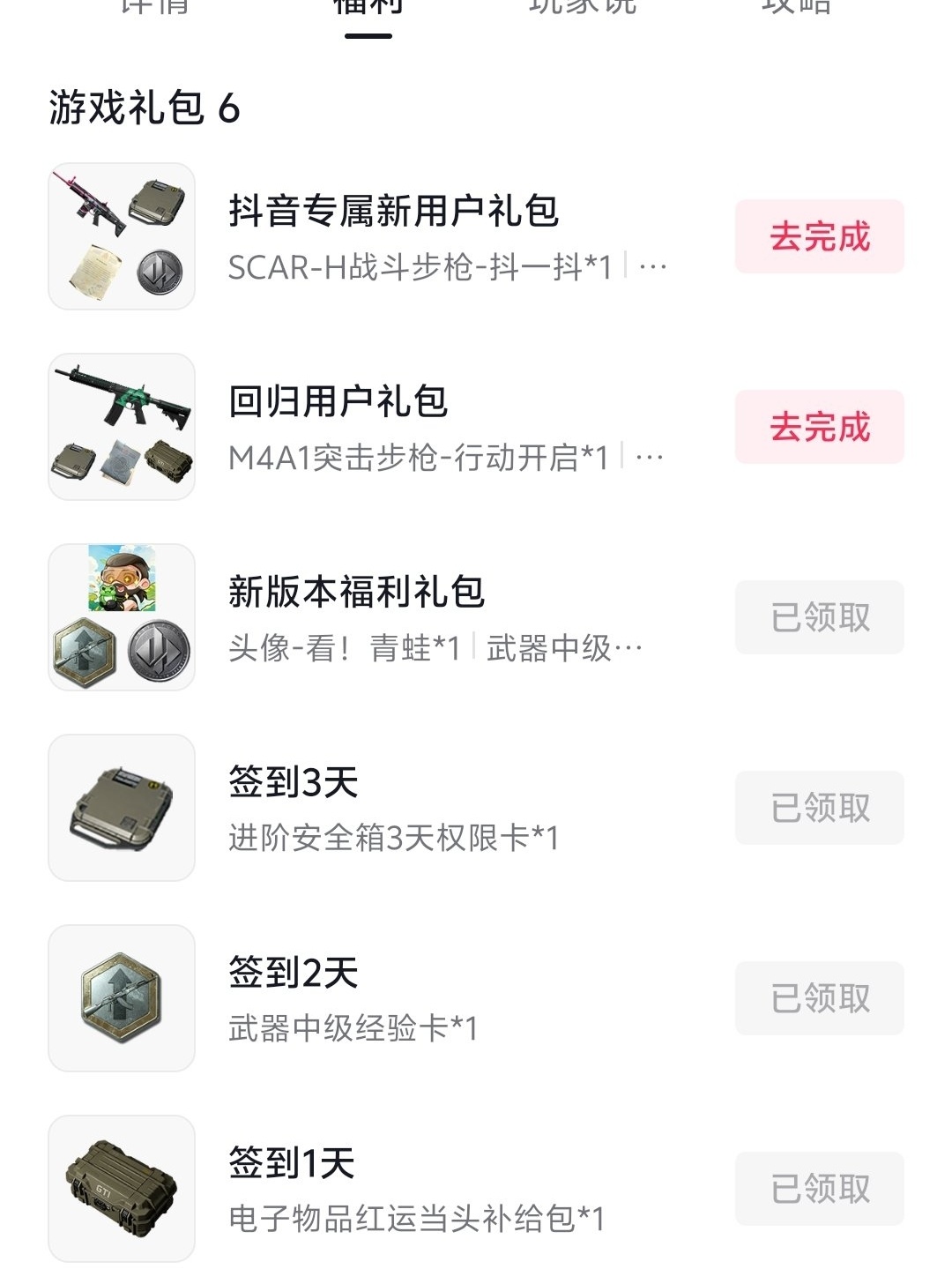Switch to the 详情 tab

[x=154, y=7]
